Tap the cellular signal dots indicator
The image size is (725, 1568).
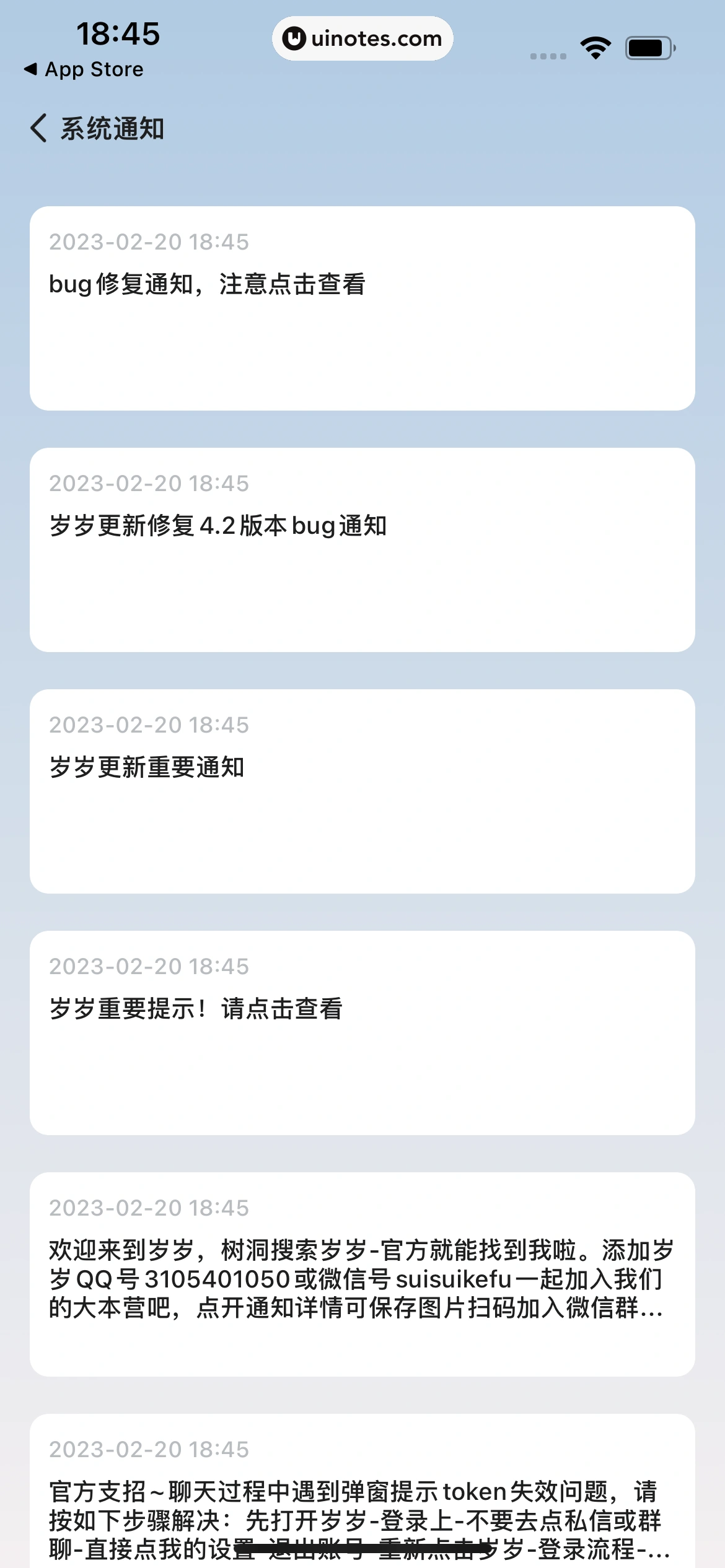click(548, 56)
